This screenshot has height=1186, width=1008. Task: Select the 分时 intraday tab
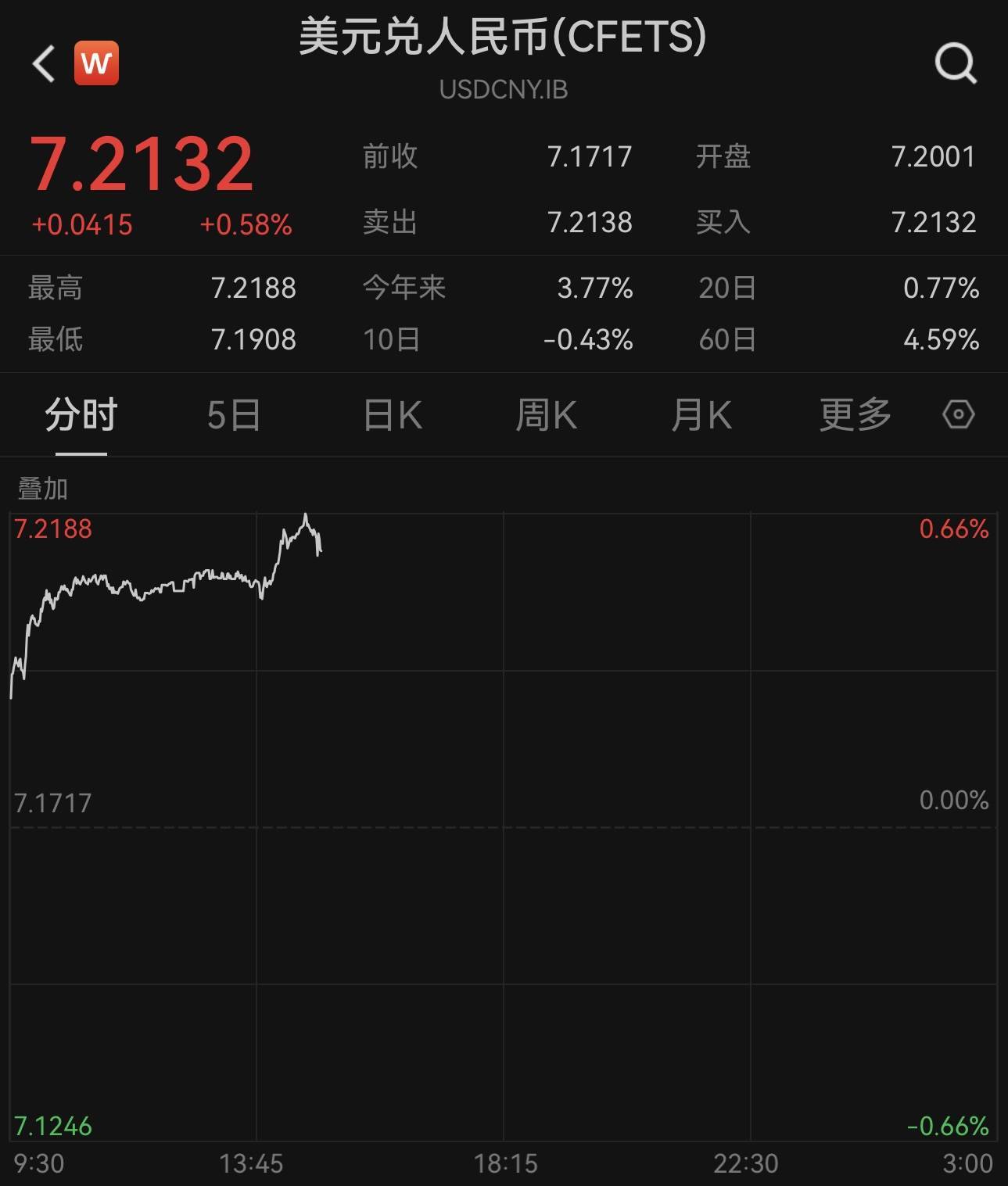click(x=81, y=415)
